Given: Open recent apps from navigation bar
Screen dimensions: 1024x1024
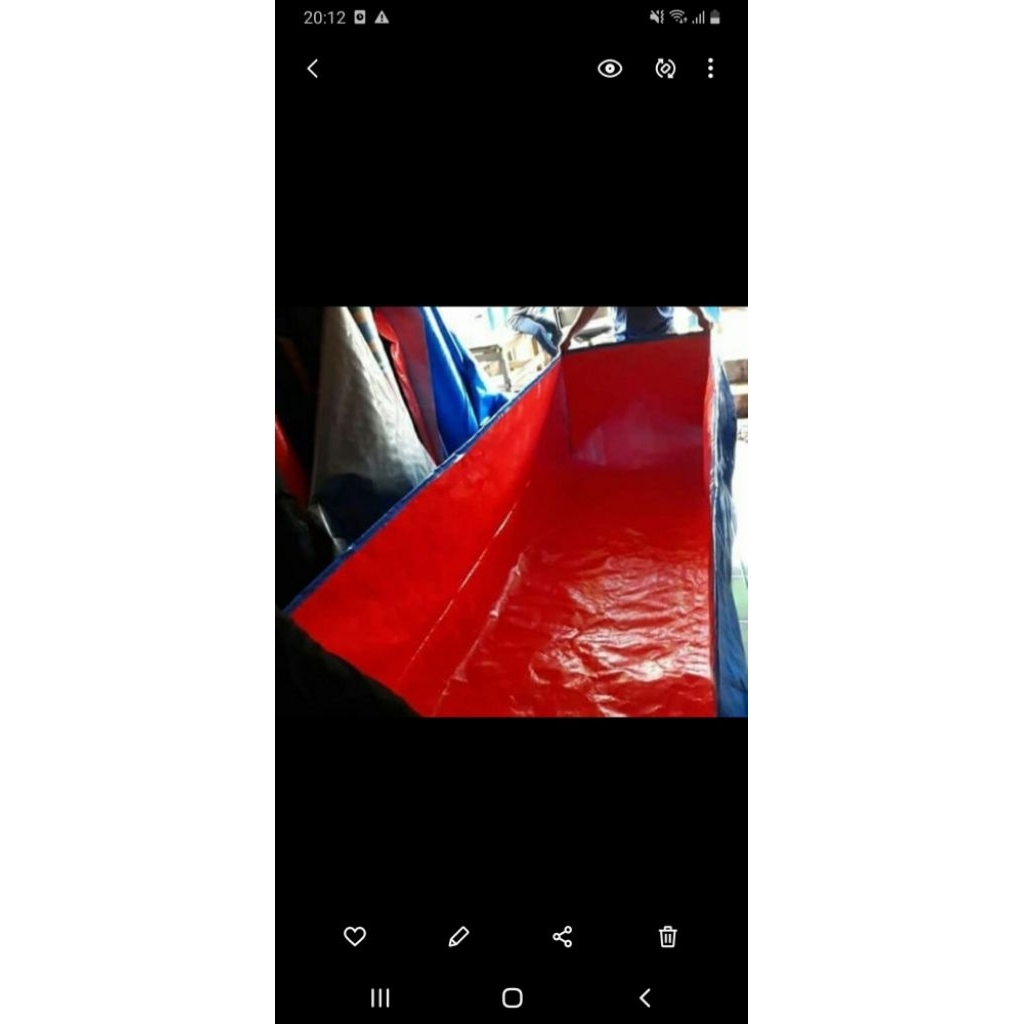Looking at the screenshot, I should click(380, 997).
